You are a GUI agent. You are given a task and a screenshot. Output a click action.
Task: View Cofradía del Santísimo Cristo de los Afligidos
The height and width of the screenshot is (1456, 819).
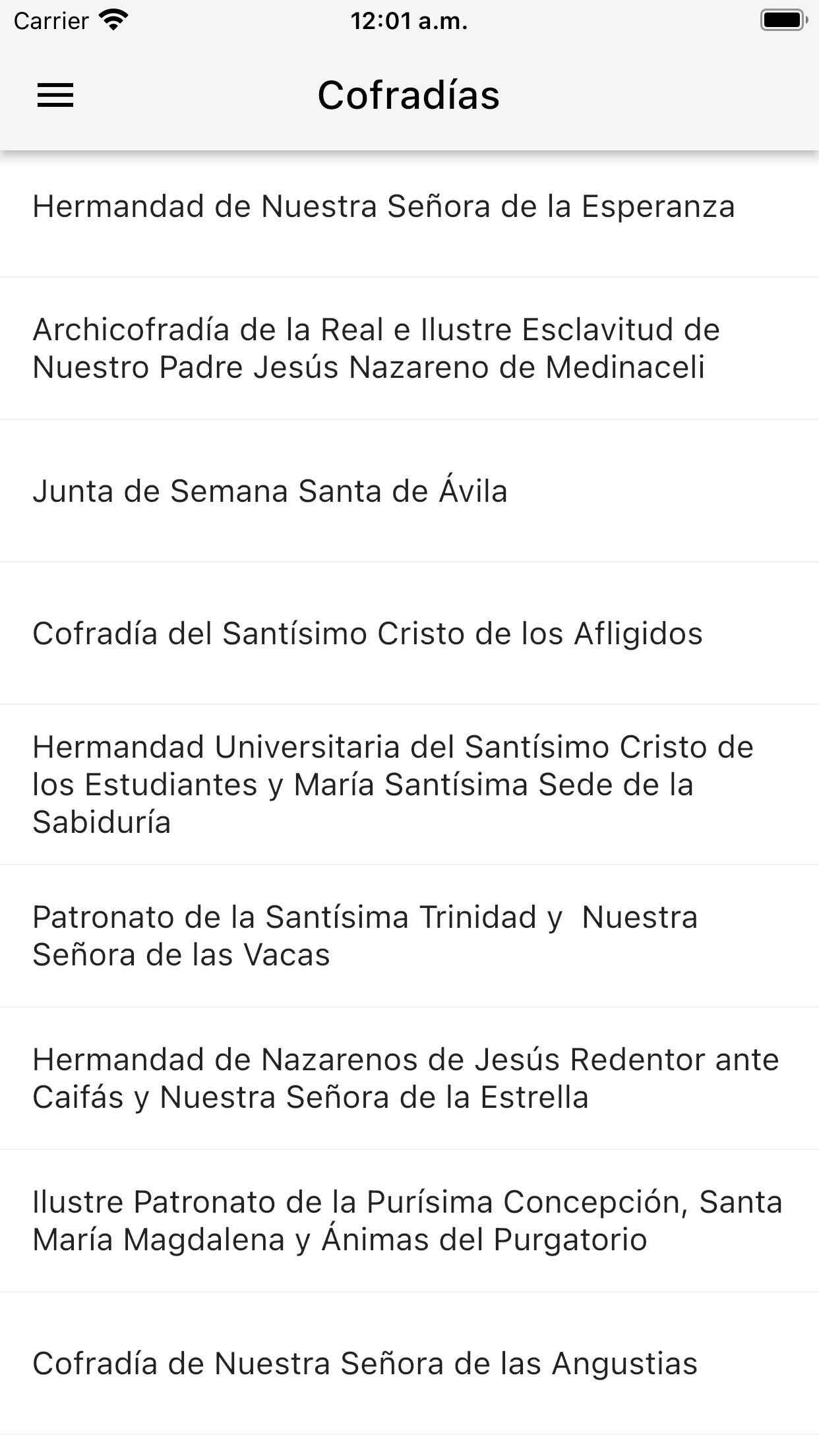click(409, 634)
